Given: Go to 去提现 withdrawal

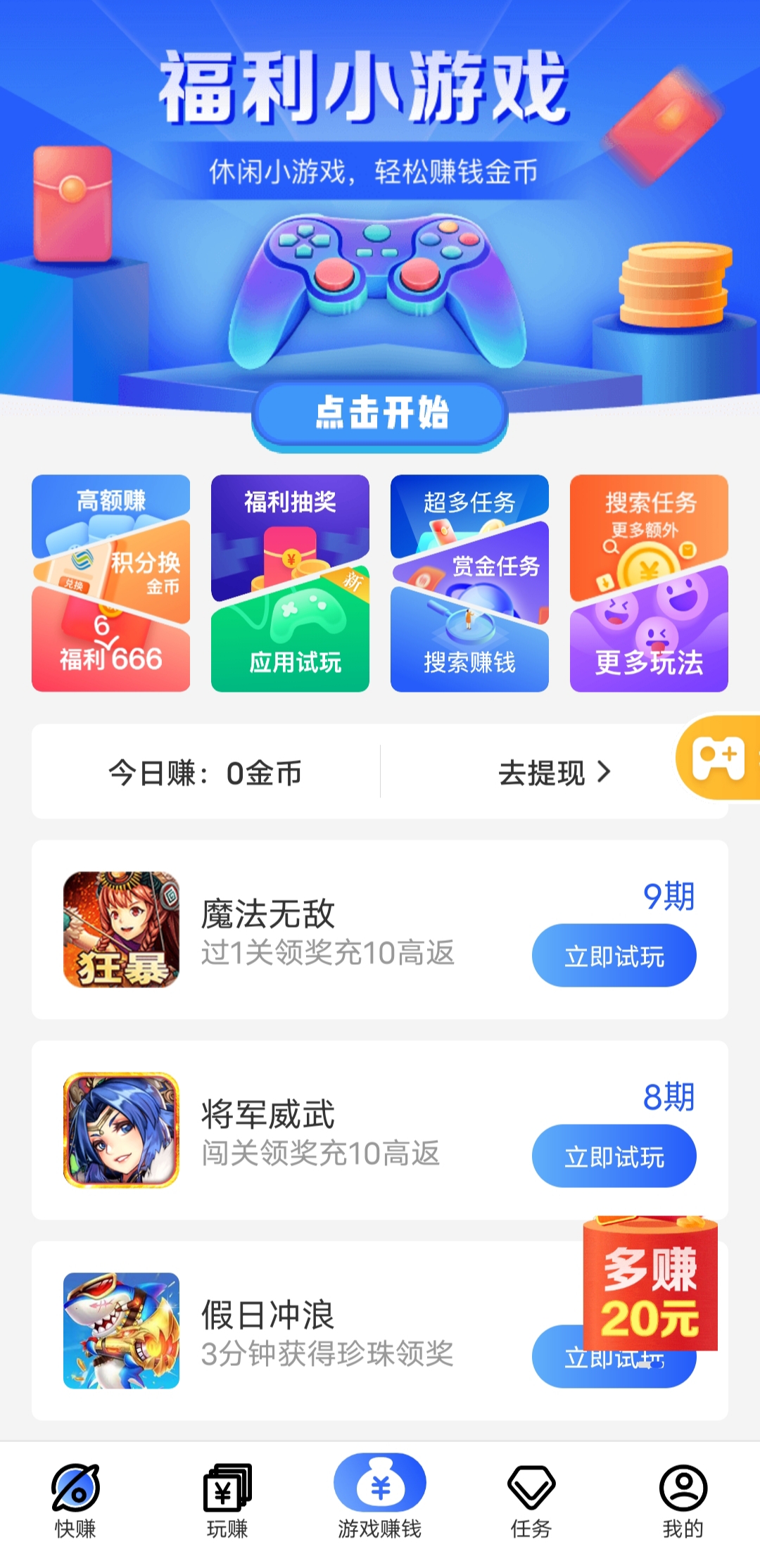Looking at the screenshot, I should tap(554, 773).
